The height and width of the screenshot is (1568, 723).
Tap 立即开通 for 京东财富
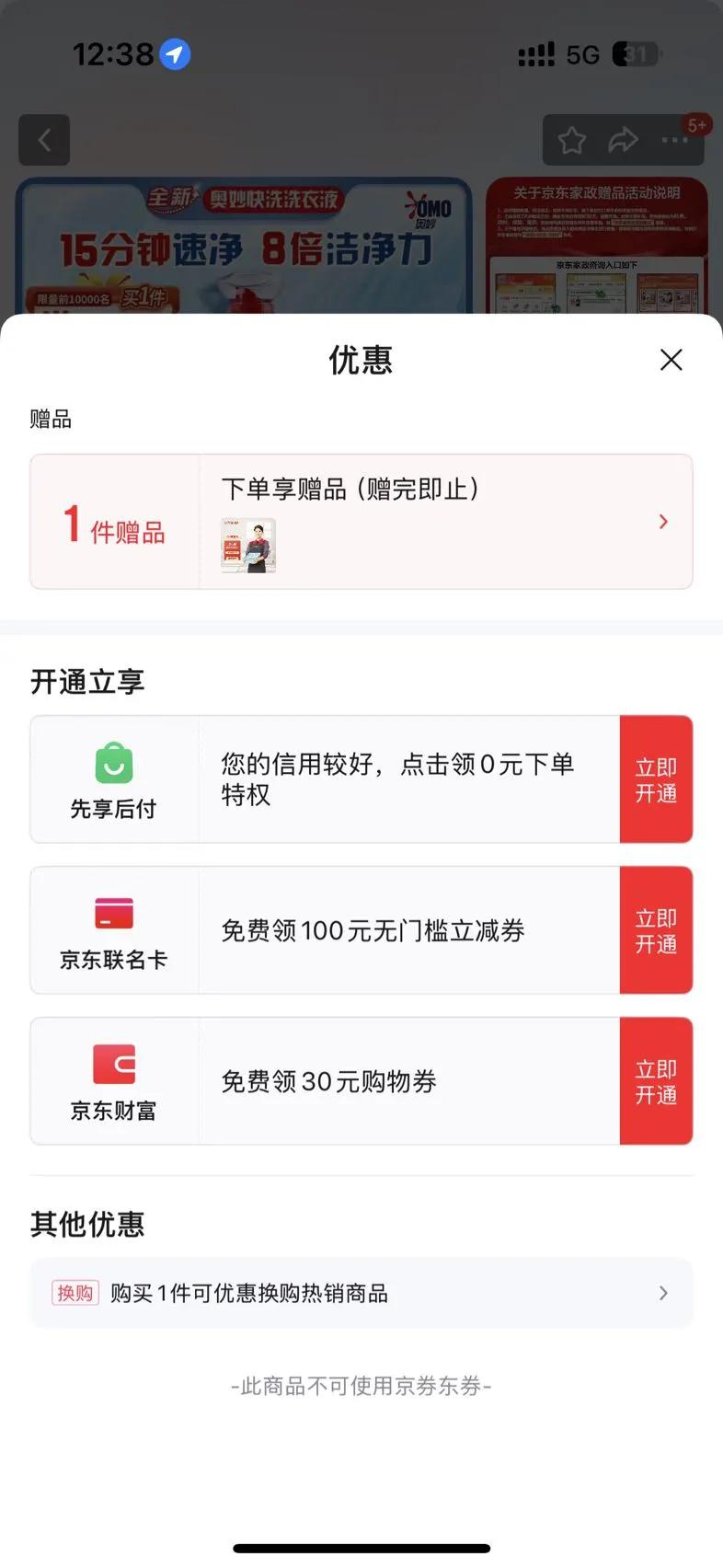(656, 1081)
